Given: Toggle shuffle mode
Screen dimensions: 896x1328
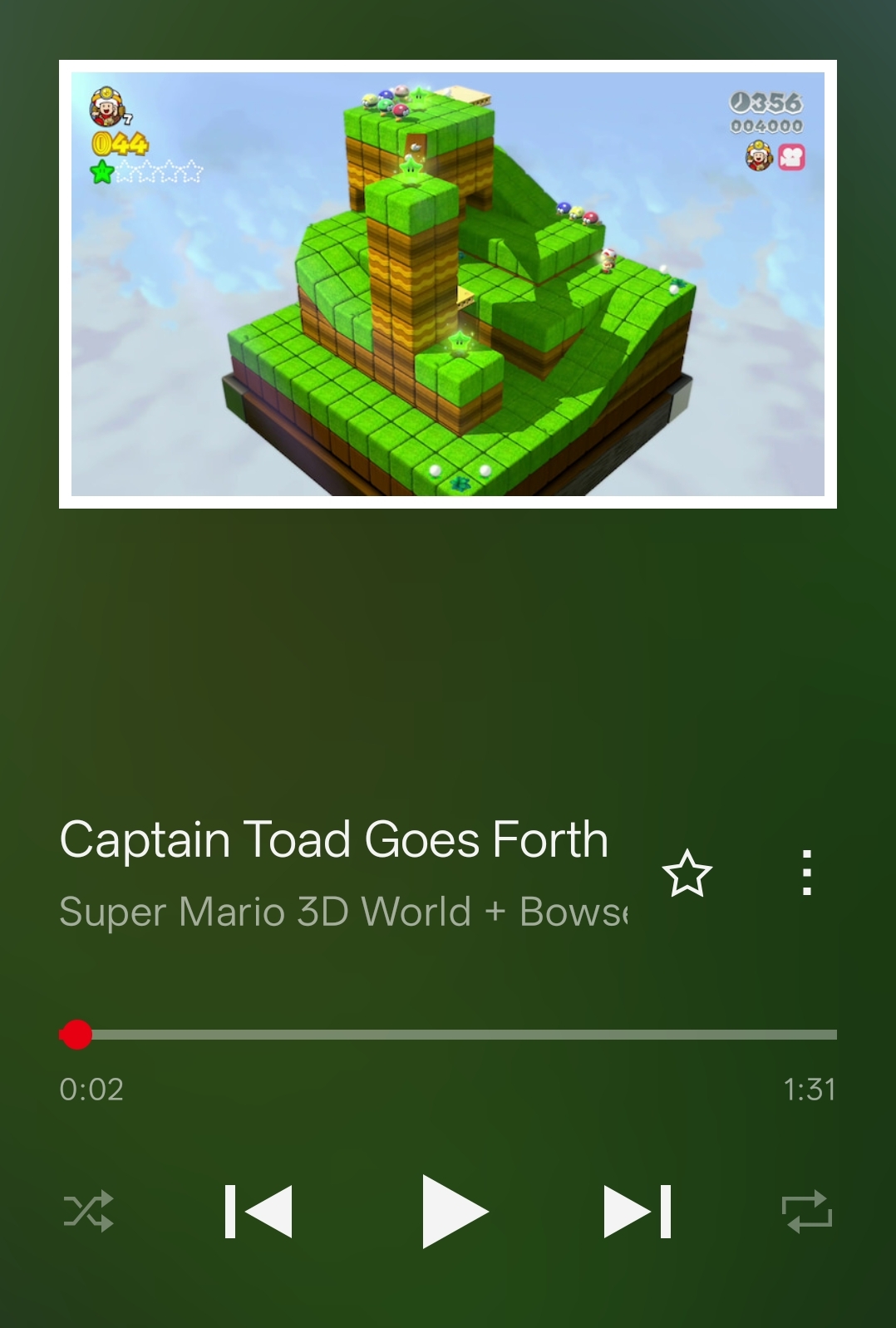Looking at the screenshot, I should (89, 1212).
